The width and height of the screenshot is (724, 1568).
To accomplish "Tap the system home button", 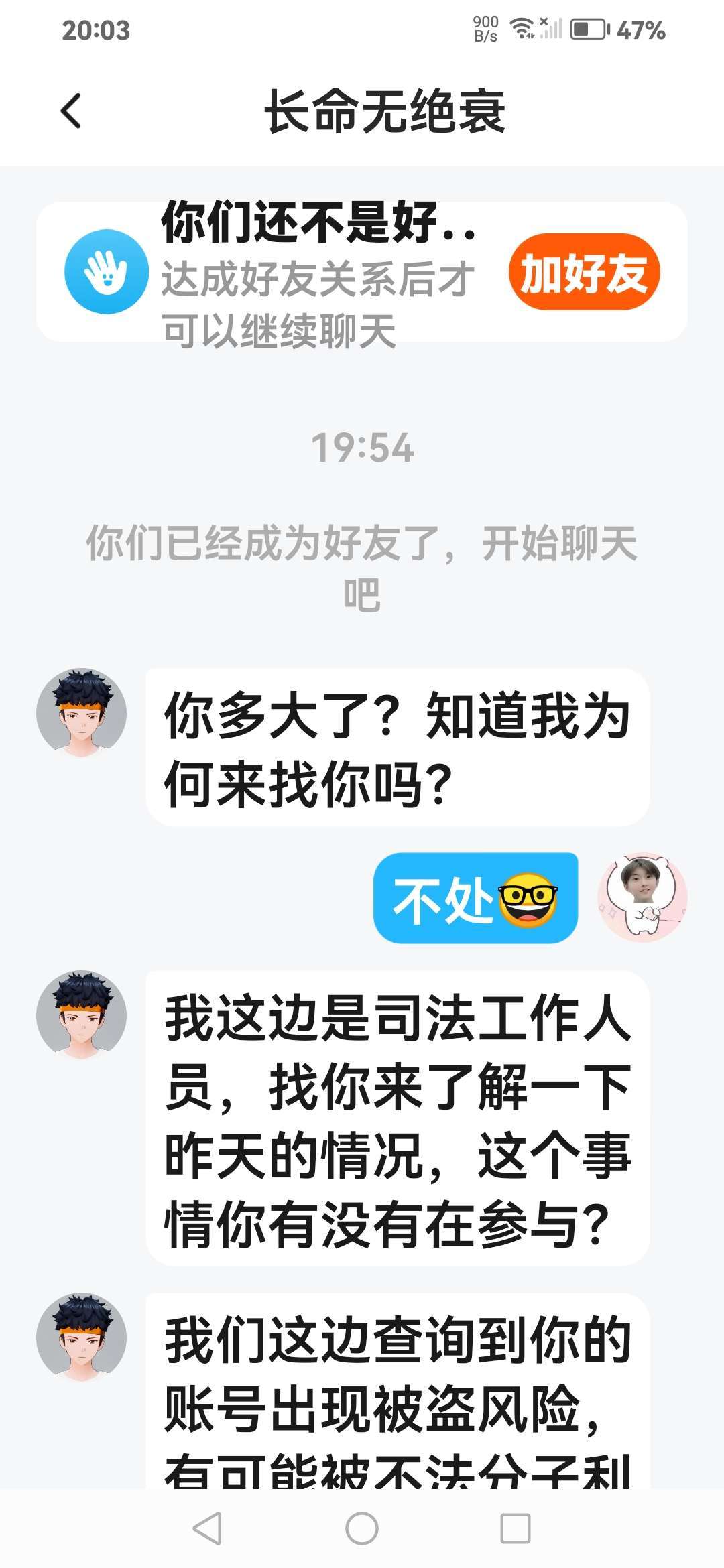I will 362,1528.
